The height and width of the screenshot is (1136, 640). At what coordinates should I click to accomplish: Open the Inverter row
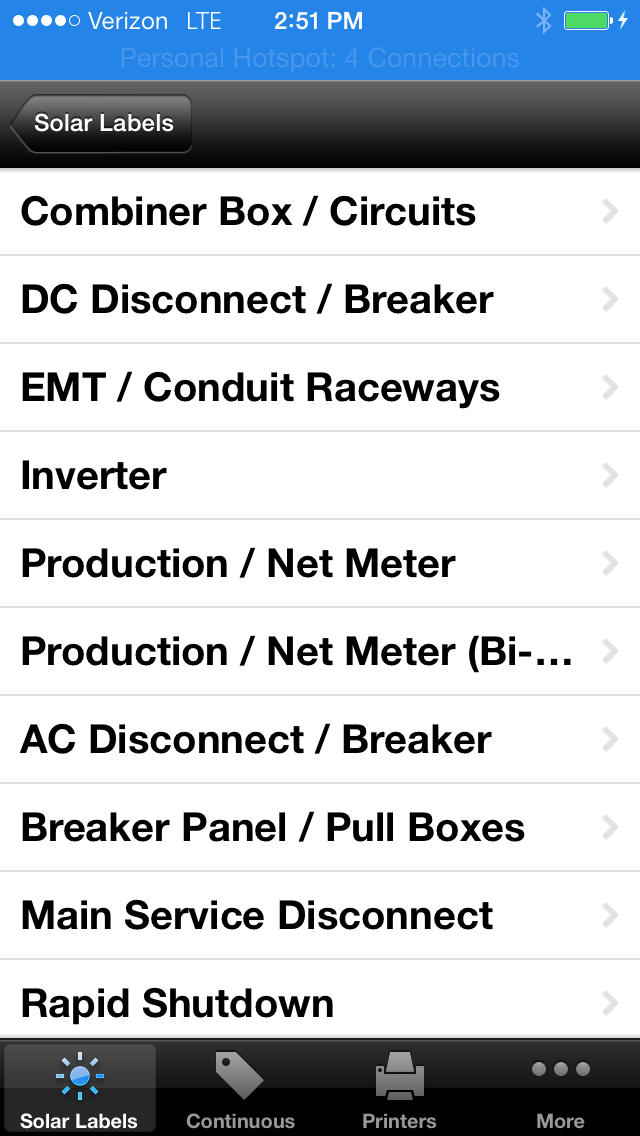point(320,475)
